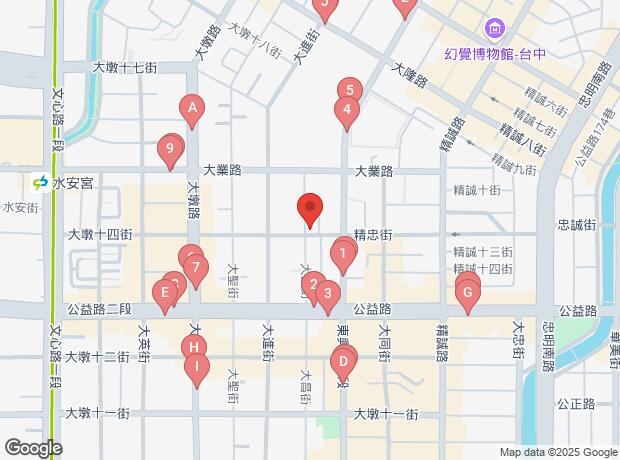Open the 幻覺博物館-台中 place icon
The width and height of the screenshot is (620, 460).
[492, 30]
